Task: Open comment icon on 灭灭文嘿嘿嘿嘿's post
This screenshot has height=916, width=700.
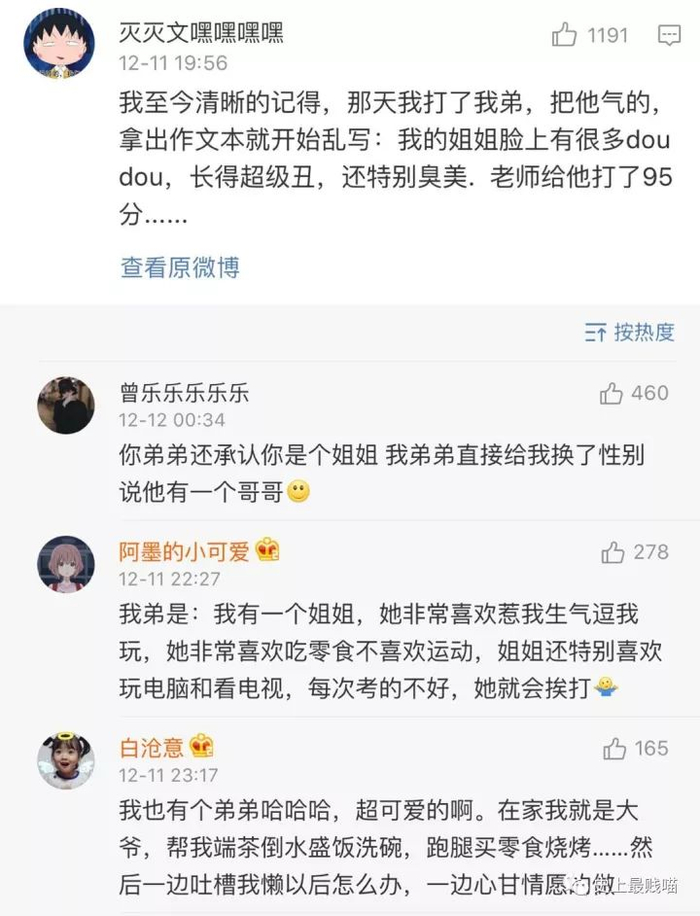Action: click(668, 35)
